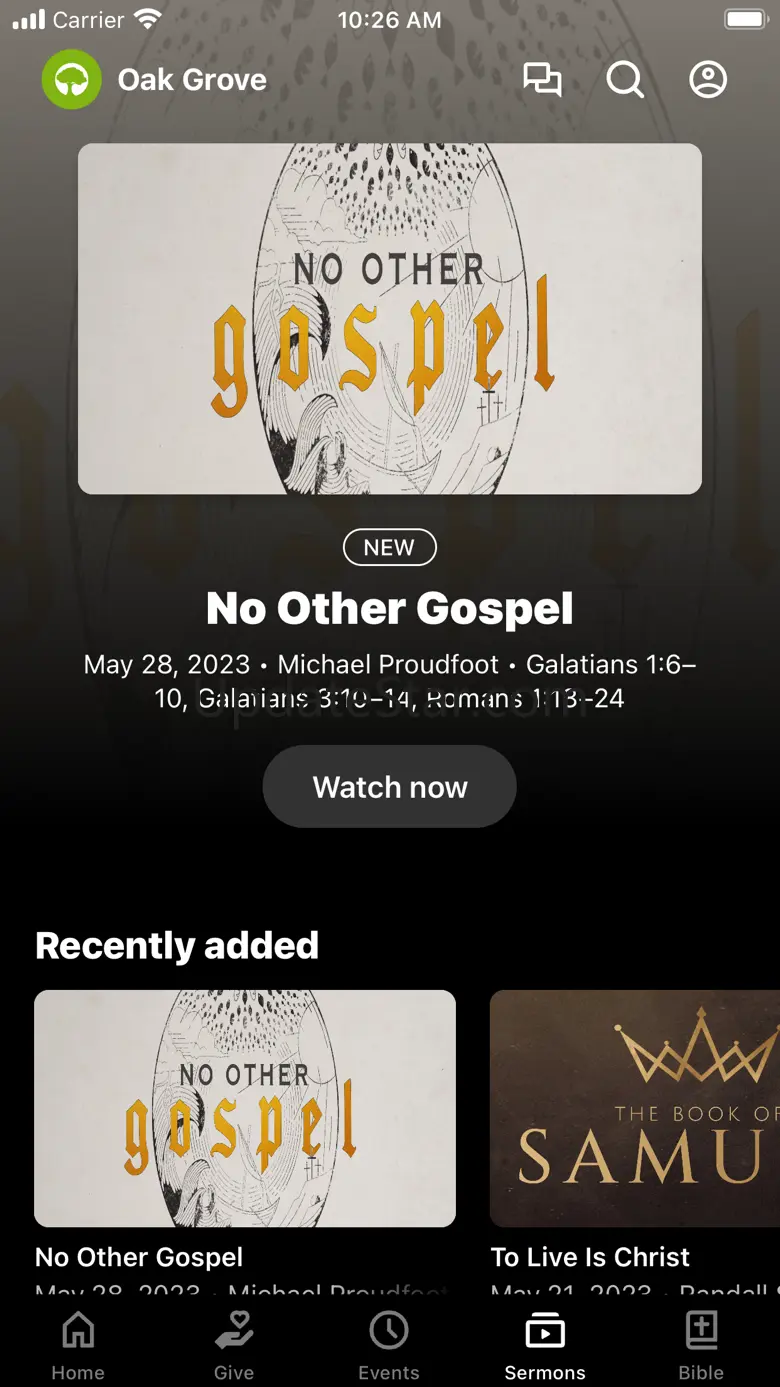Open the Bible tab
The width and height of the screenshot is (780, 1387).
pos(701,1346)
